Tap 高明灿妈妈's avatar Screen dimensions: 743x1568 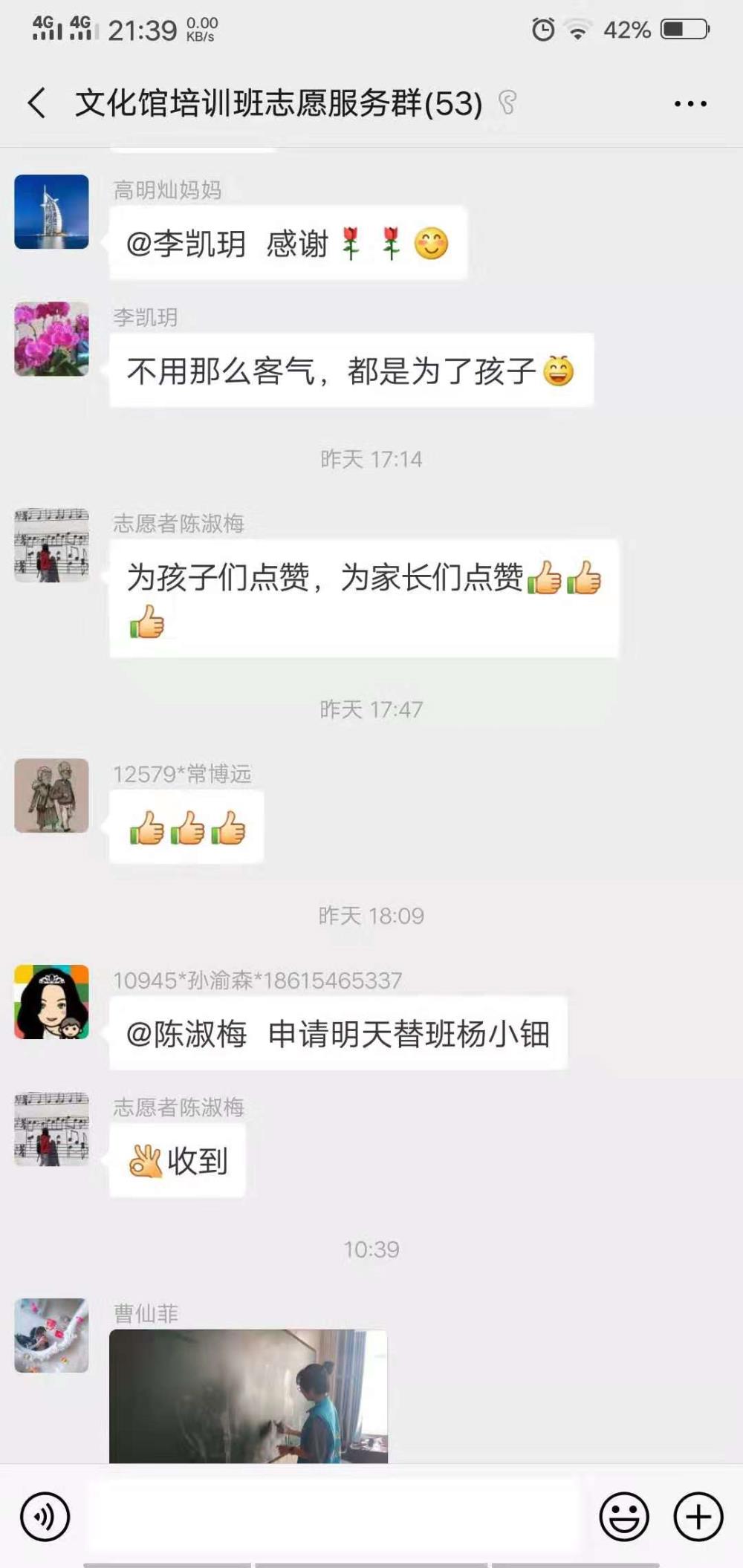tap(51, 212)
